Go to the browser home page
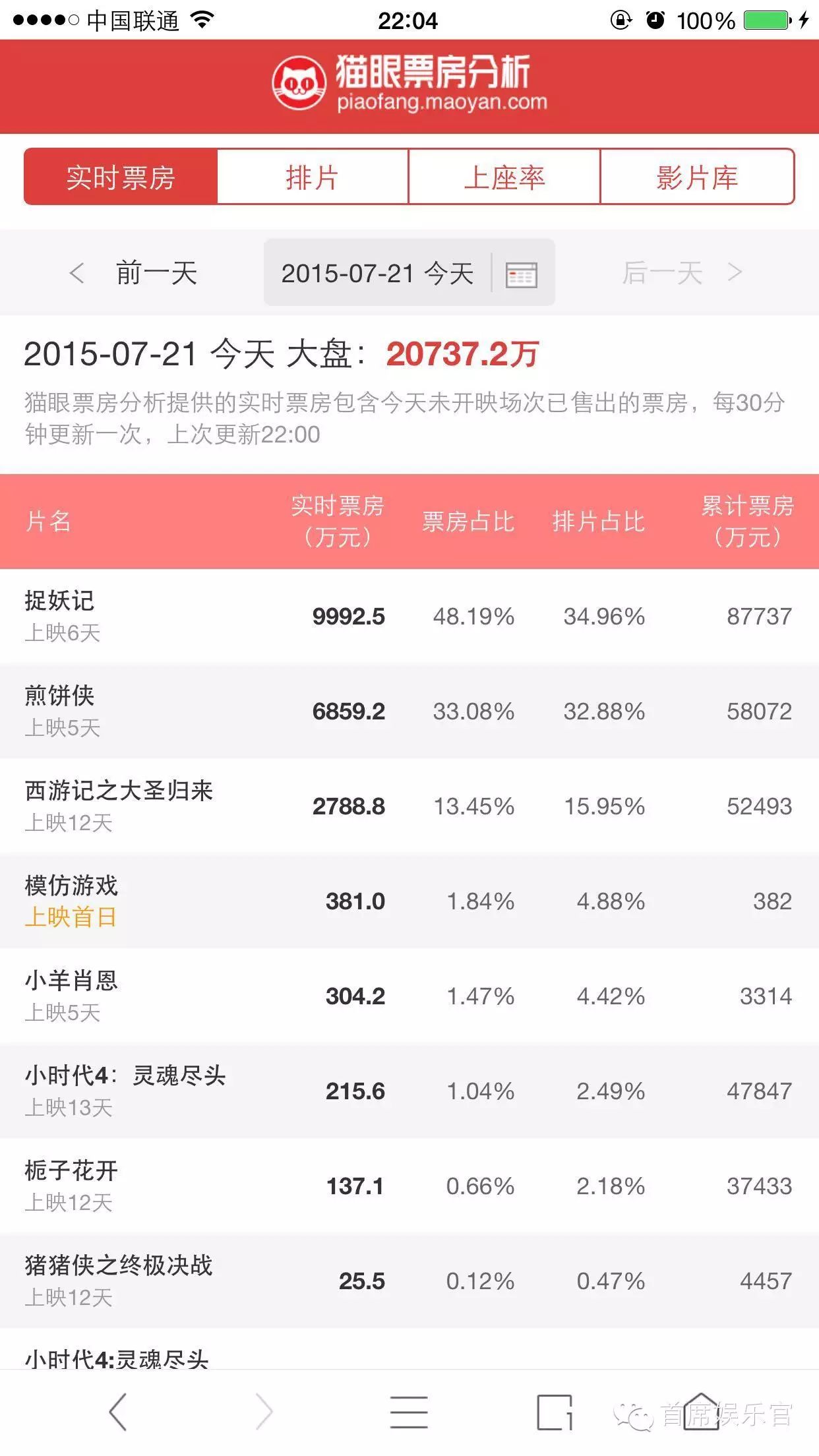819x1456 pixels. (x=700, y=1410)
